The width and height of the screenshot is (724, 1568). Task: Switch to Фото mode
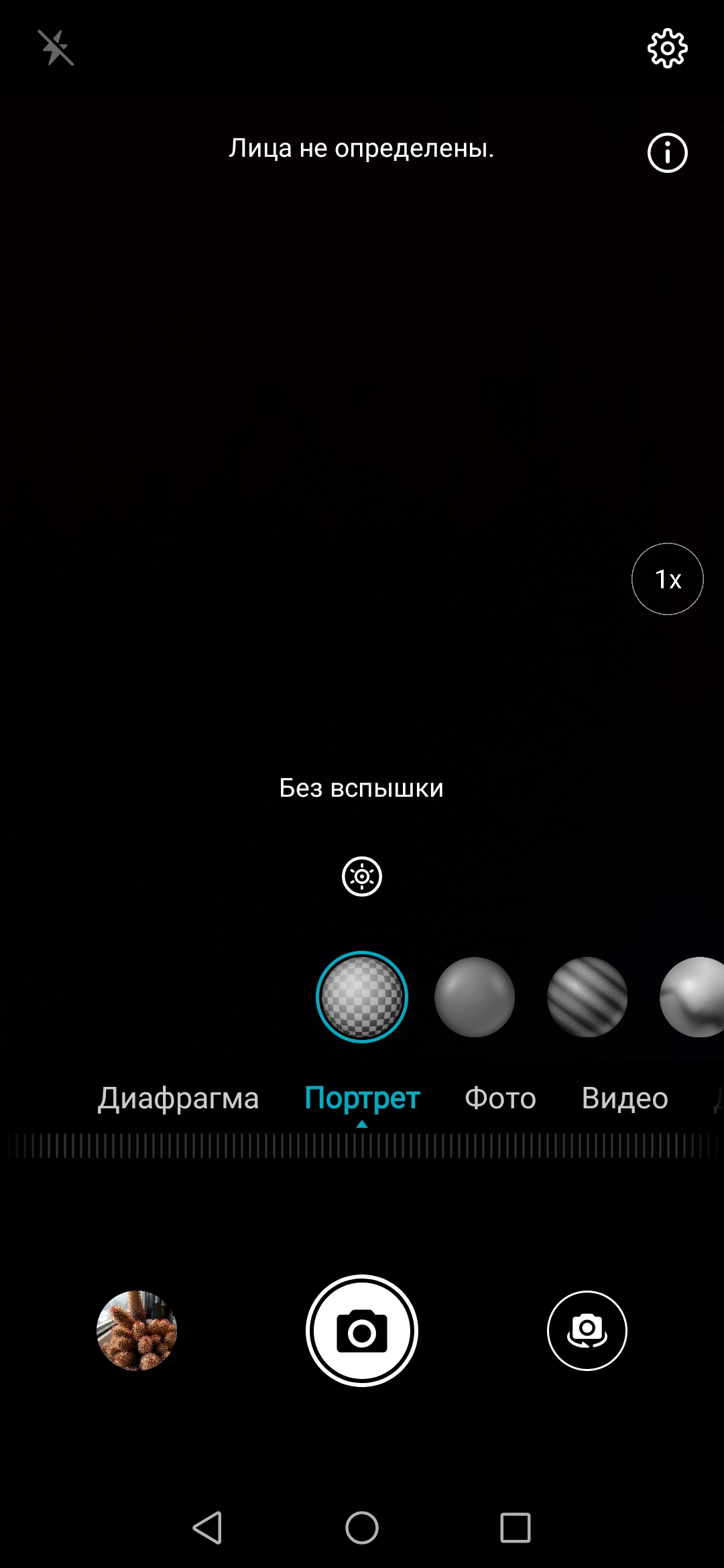(500, 1099)
